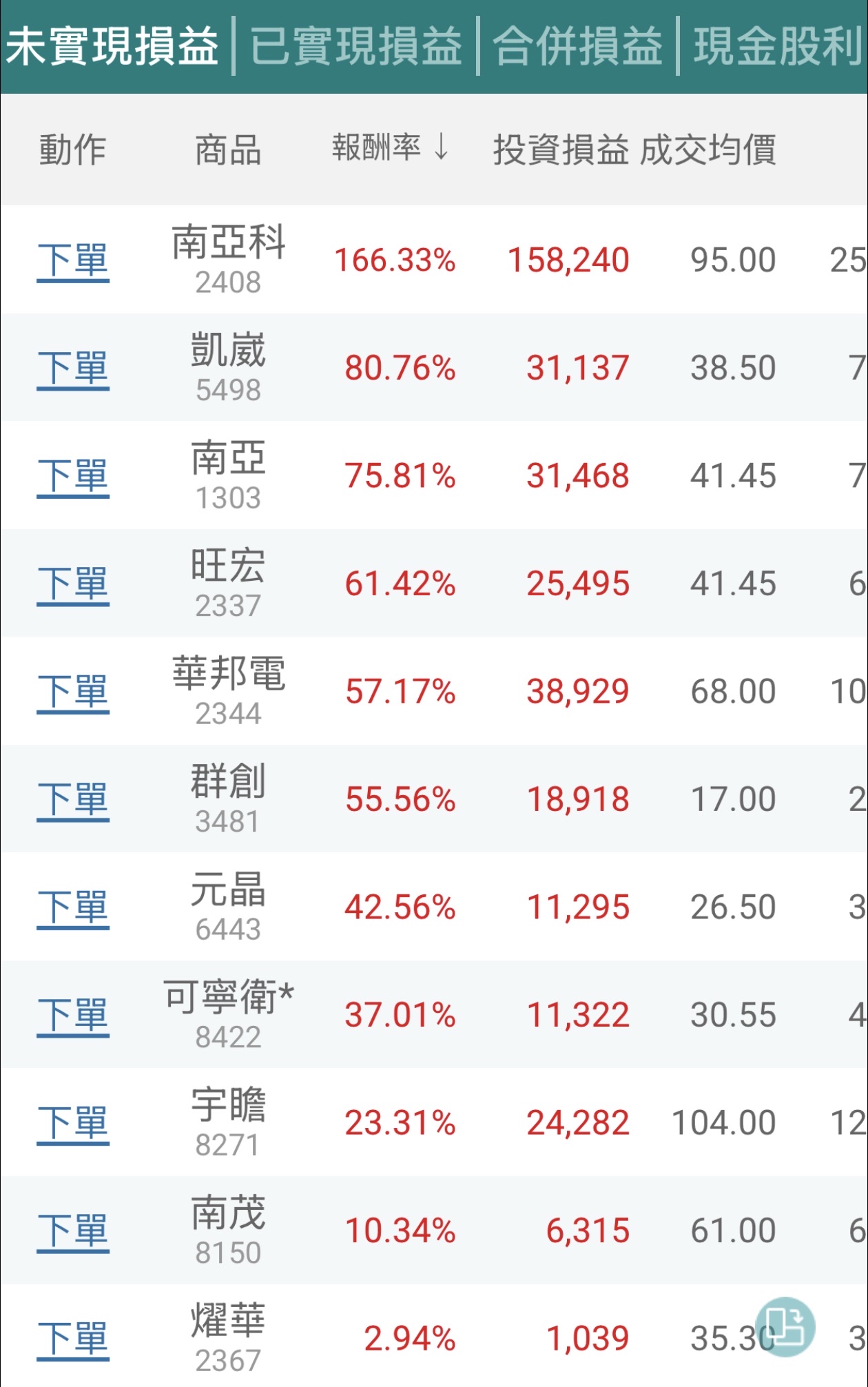Image resolution: width=868 pixels, height=1387 pixels.
Task: Open the 現金股利 tab
Action: [777, 47]
